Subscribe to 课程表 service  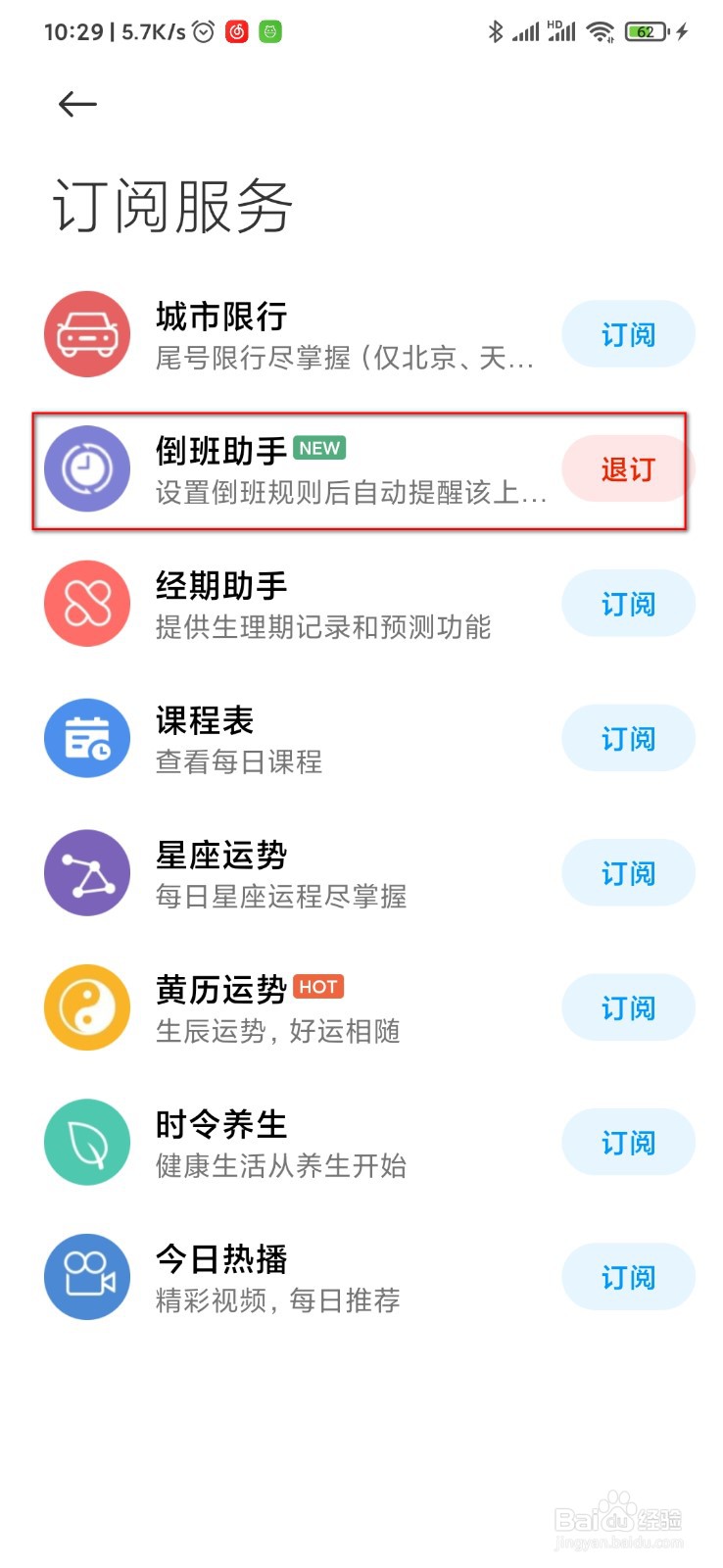click(x=628, y=738)
